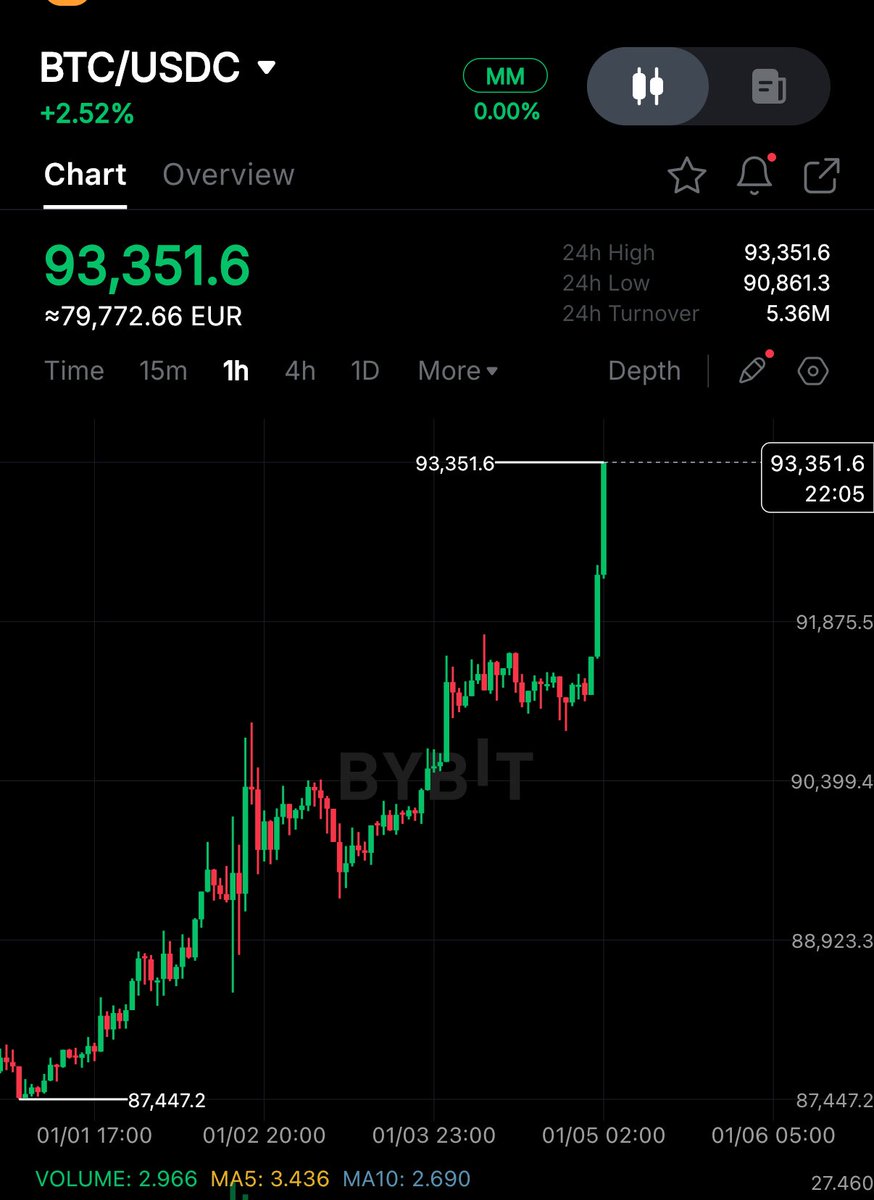874x1200 pixels.
Task: Select the Chart tab
Action: pyautogui.click(x=85, y=175)
